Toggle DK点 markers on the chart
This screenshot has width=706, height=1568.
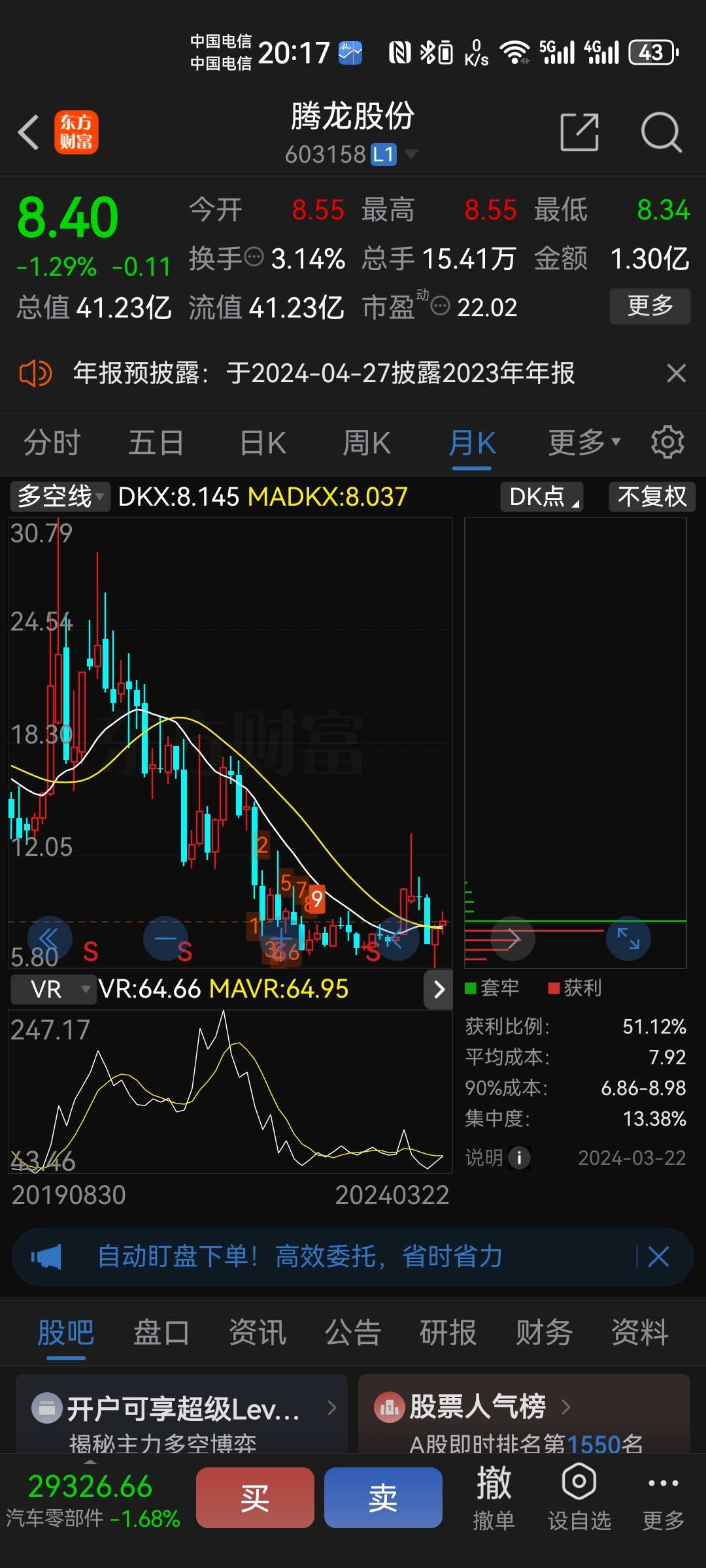coord(541,497)
